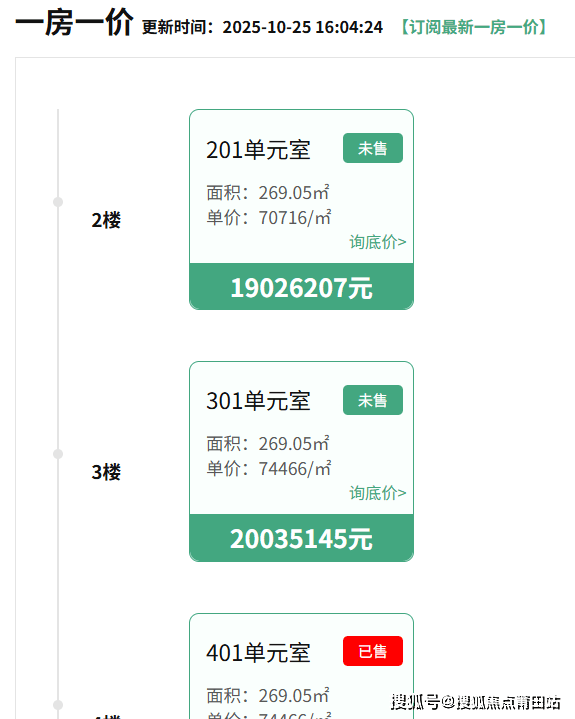Open the 301单元室 listing card
The width and height of the screenshot is (575, 719).
click(301, 461)
